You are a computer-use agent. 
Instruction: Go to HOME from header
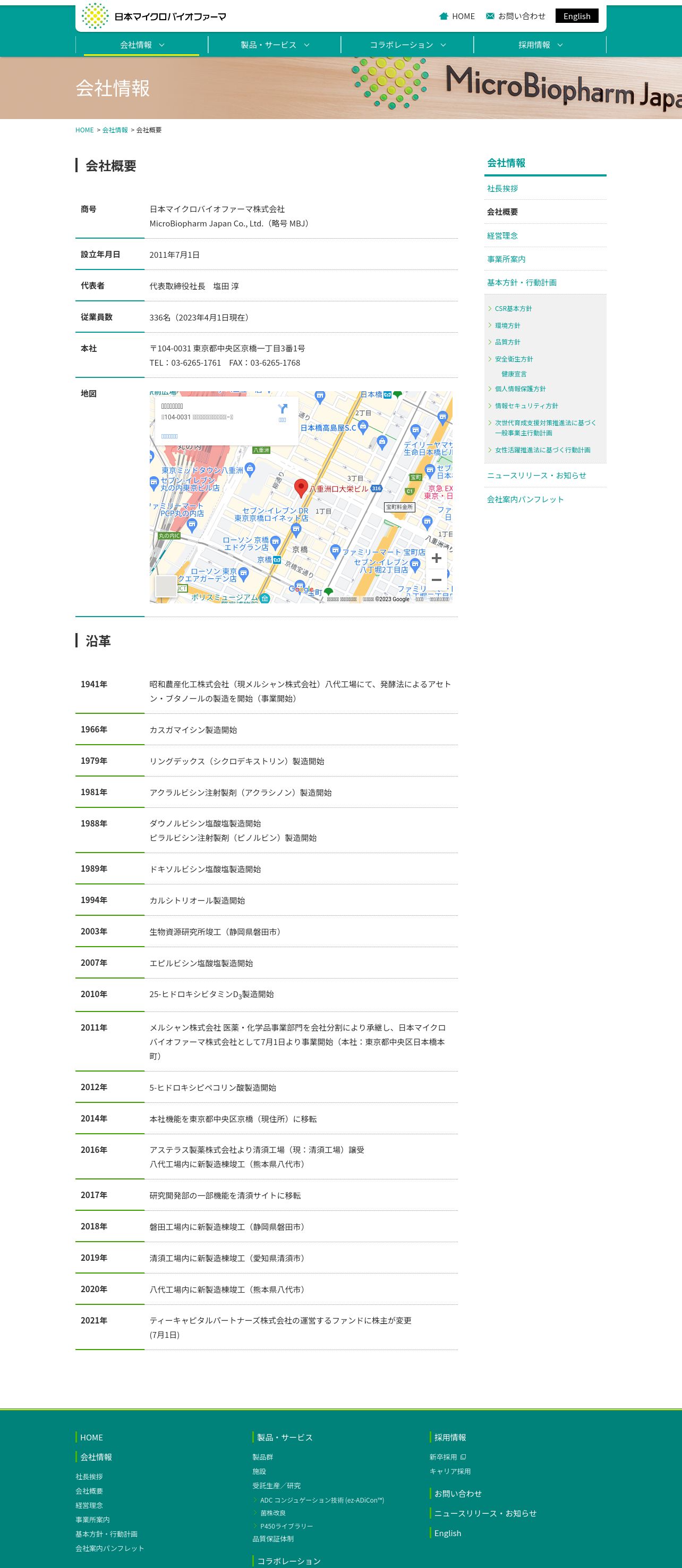click(x=457, y=16)
